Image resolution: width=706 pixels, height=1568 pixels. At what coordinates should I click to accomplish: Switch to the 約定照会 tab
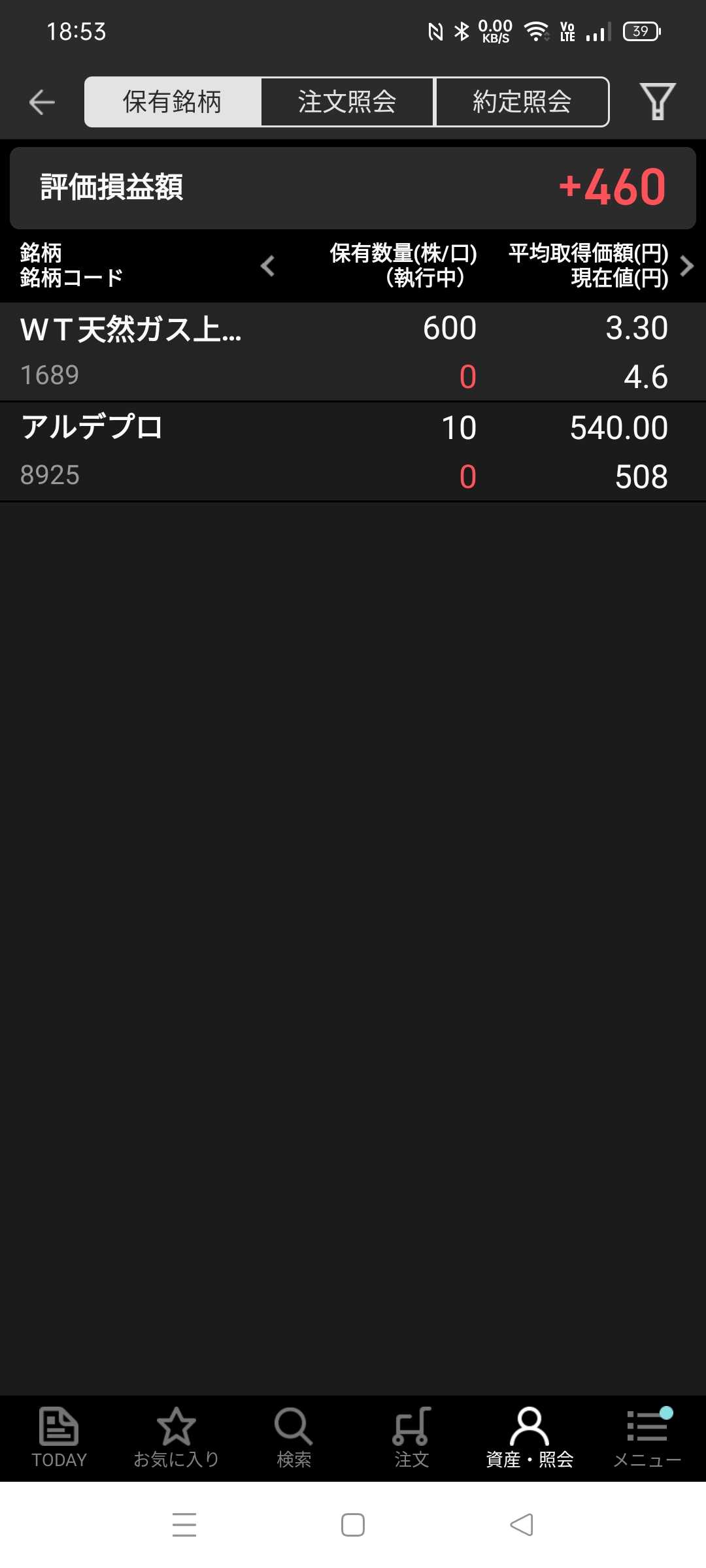point(522,102)
